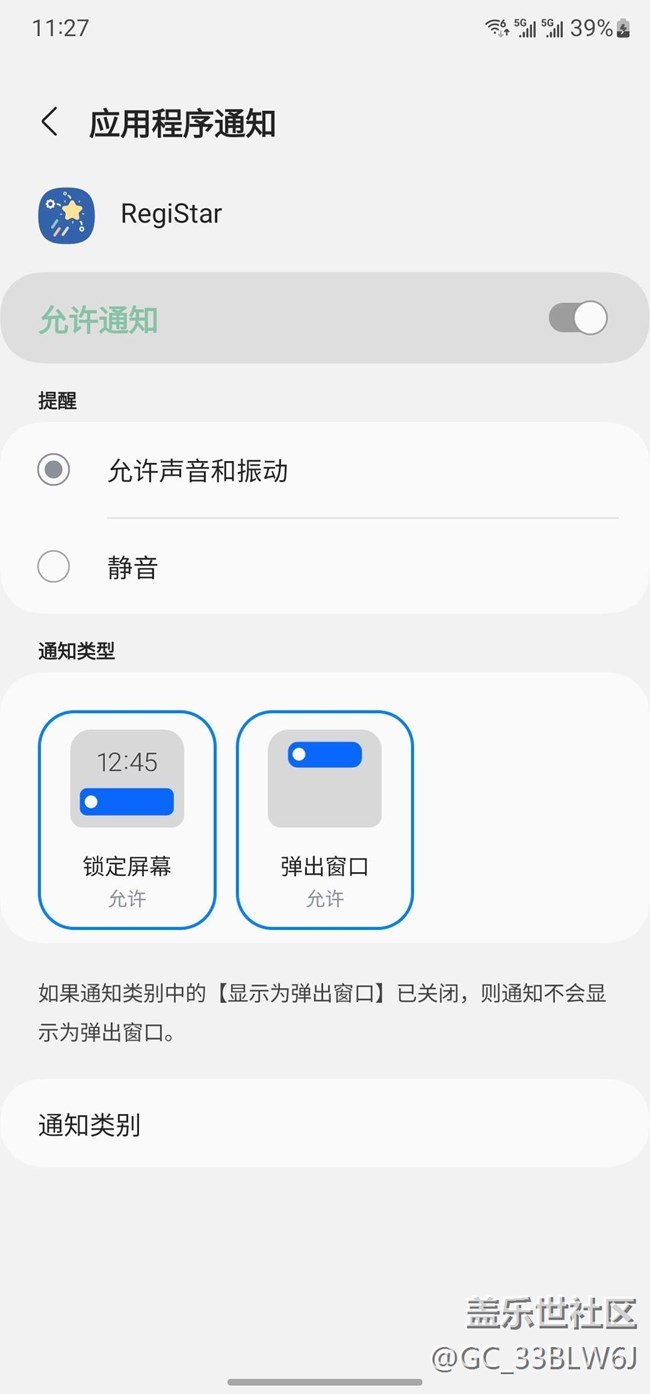Select 允许声音和振动 option

click(x=54, y=470)
